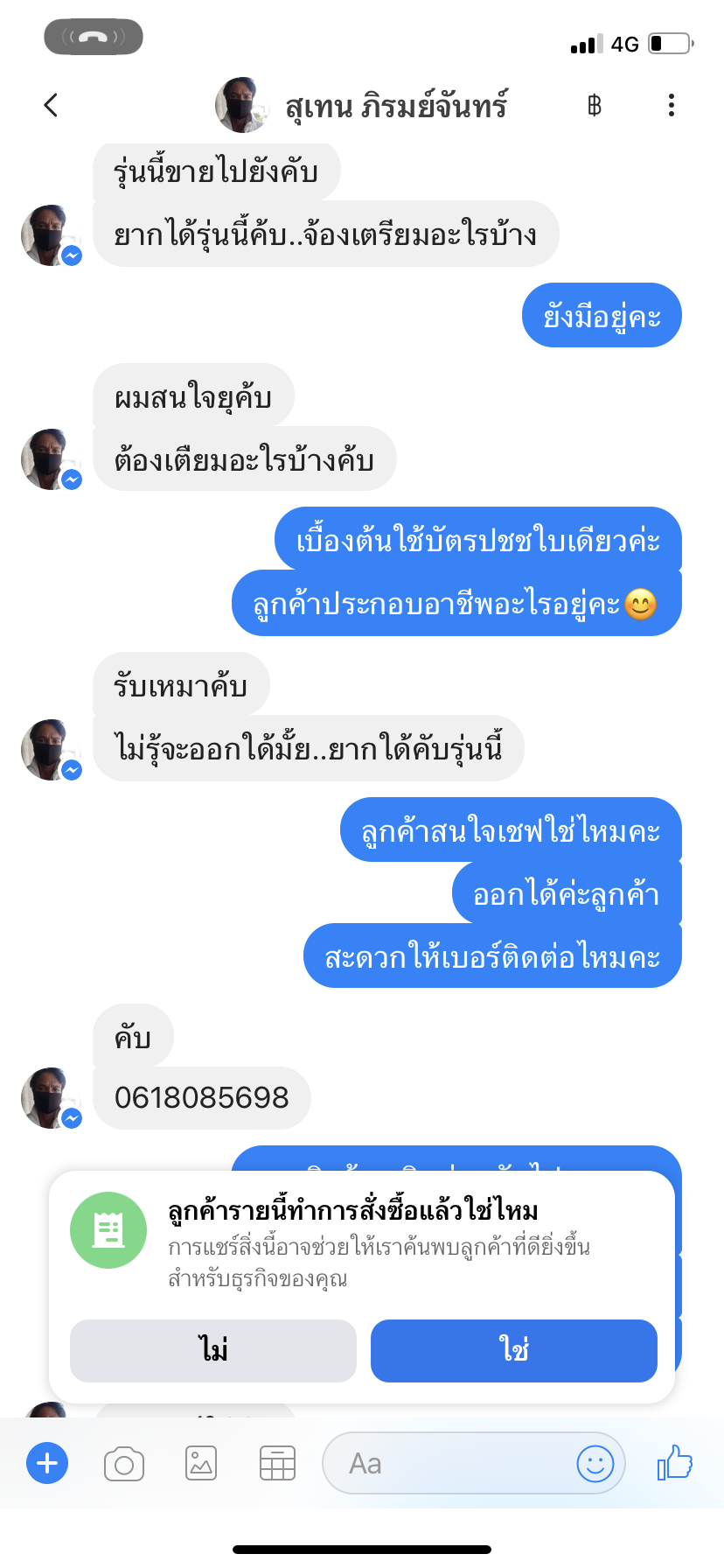Open the camera to take a photo
Image resolution: width=724 pixels, height=1568 pixels.
pos(124,1463)
